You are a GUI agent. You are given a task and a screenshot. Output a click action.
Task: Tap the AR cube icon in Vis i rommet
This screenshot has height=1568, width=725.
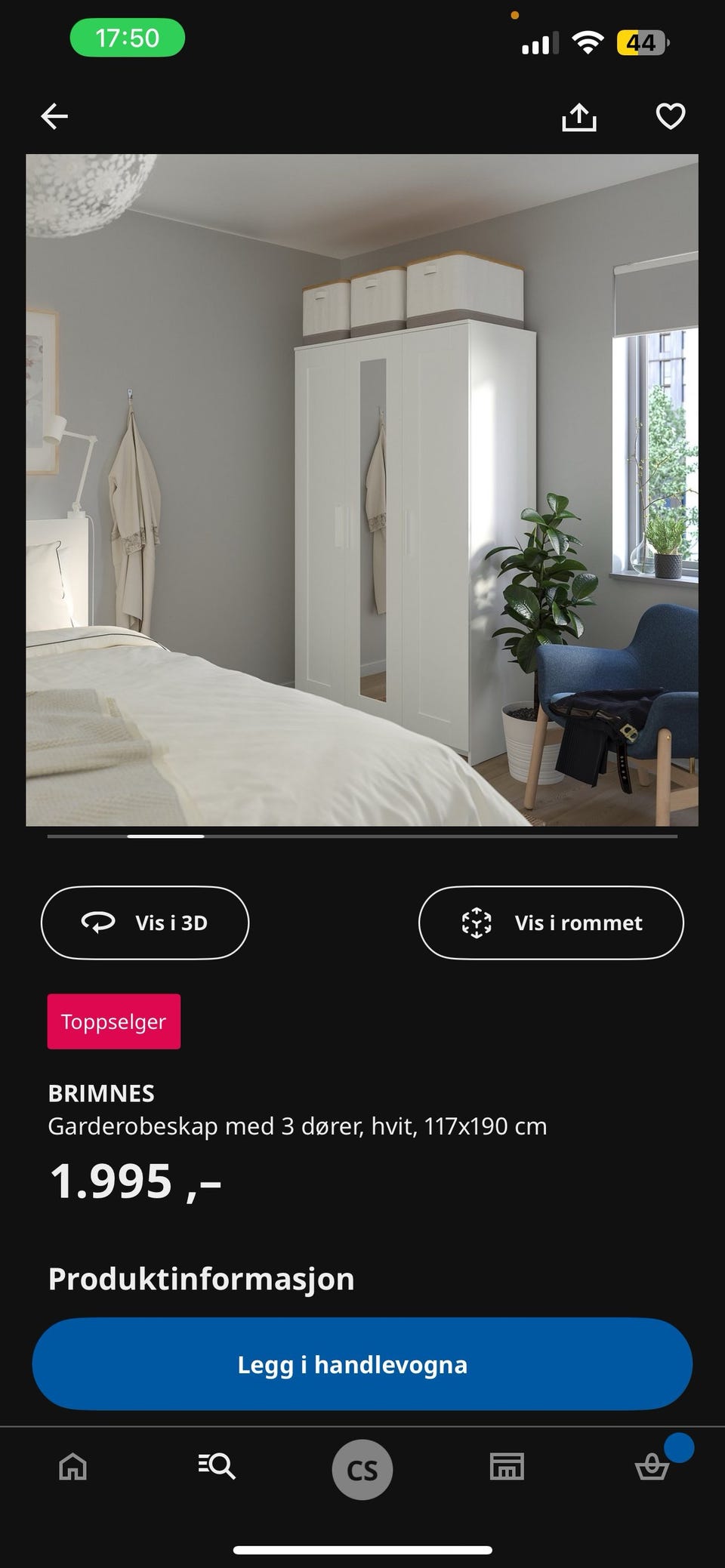pos(478,923)
